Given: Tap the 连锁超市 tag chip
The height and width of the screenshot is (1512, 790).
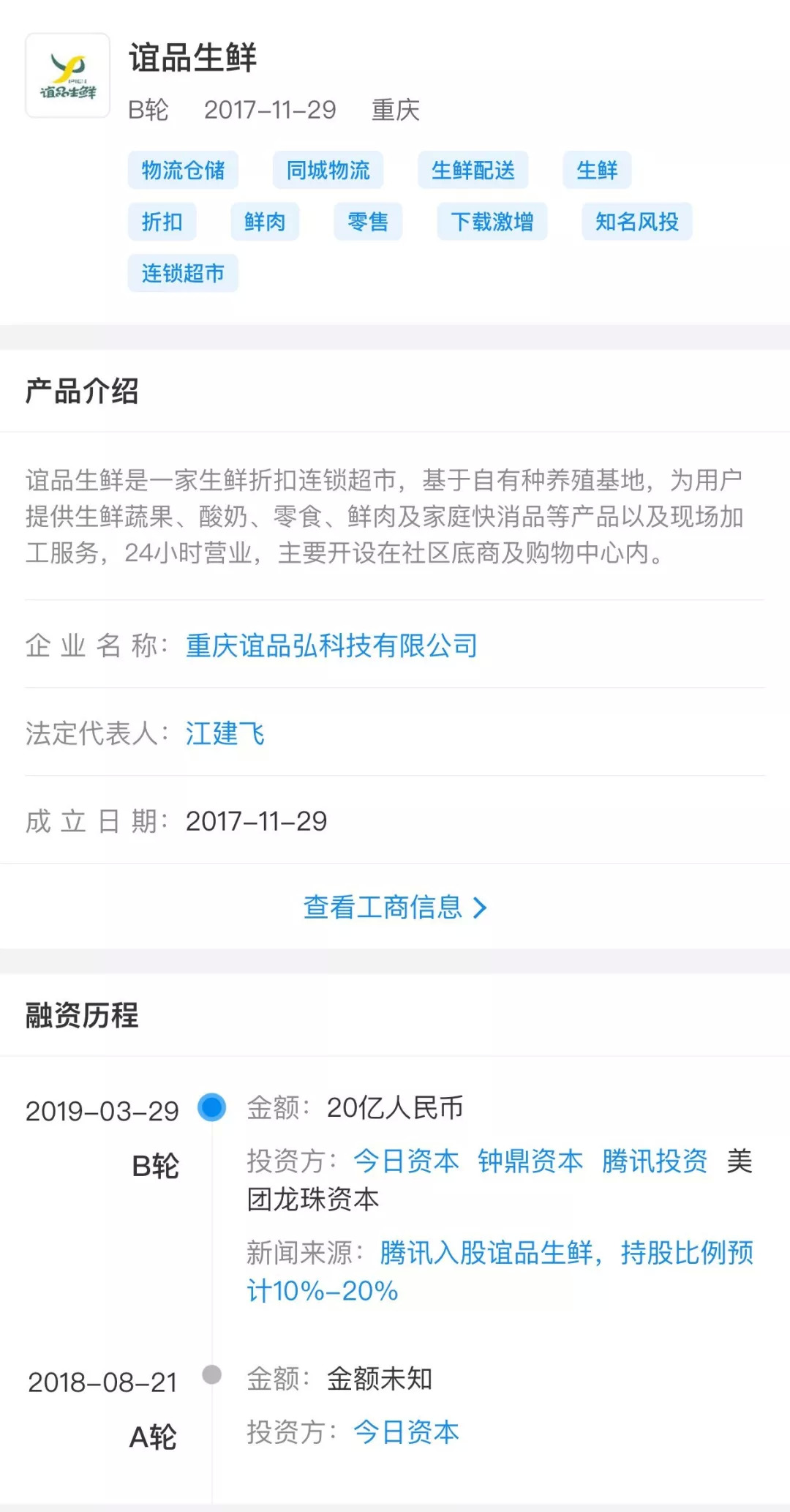Looking at the screenshot, I should [x=183, y=273].
